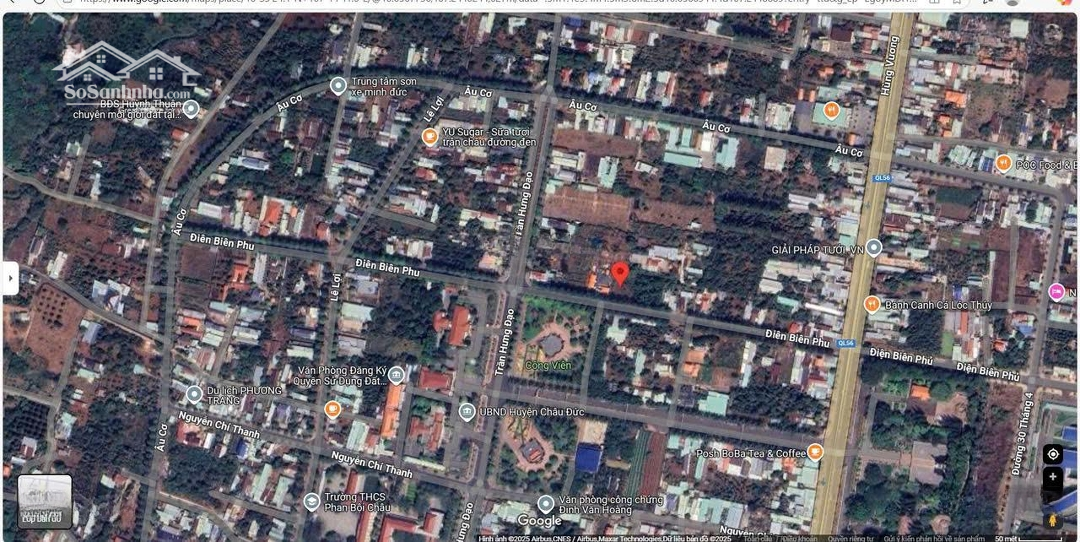The image size is (1080, 542).
Task: Open Trường THCS Phan Bội Châu marker
Action: point(312,501)
